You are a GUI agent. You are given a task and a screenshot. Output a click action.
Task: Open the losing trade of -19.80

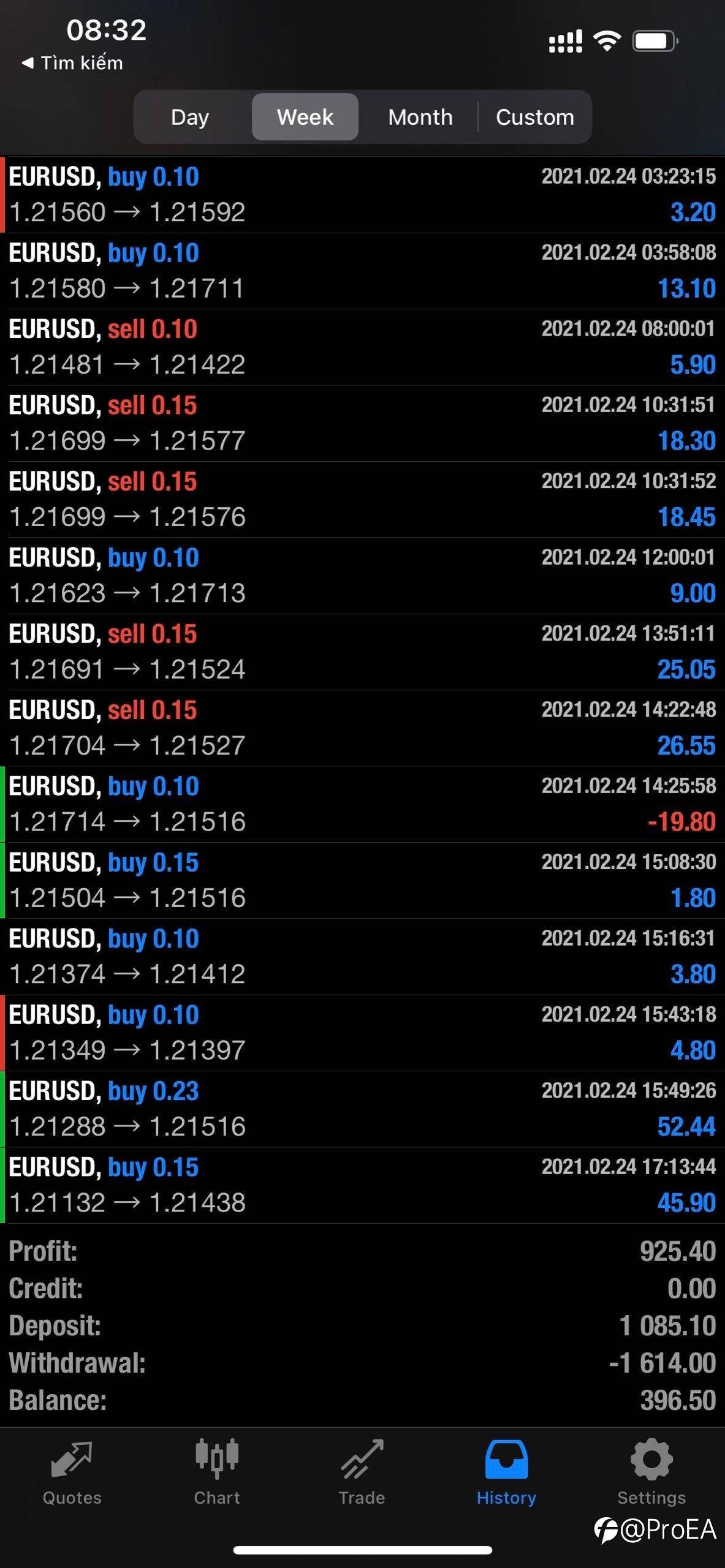coord(362,804)
